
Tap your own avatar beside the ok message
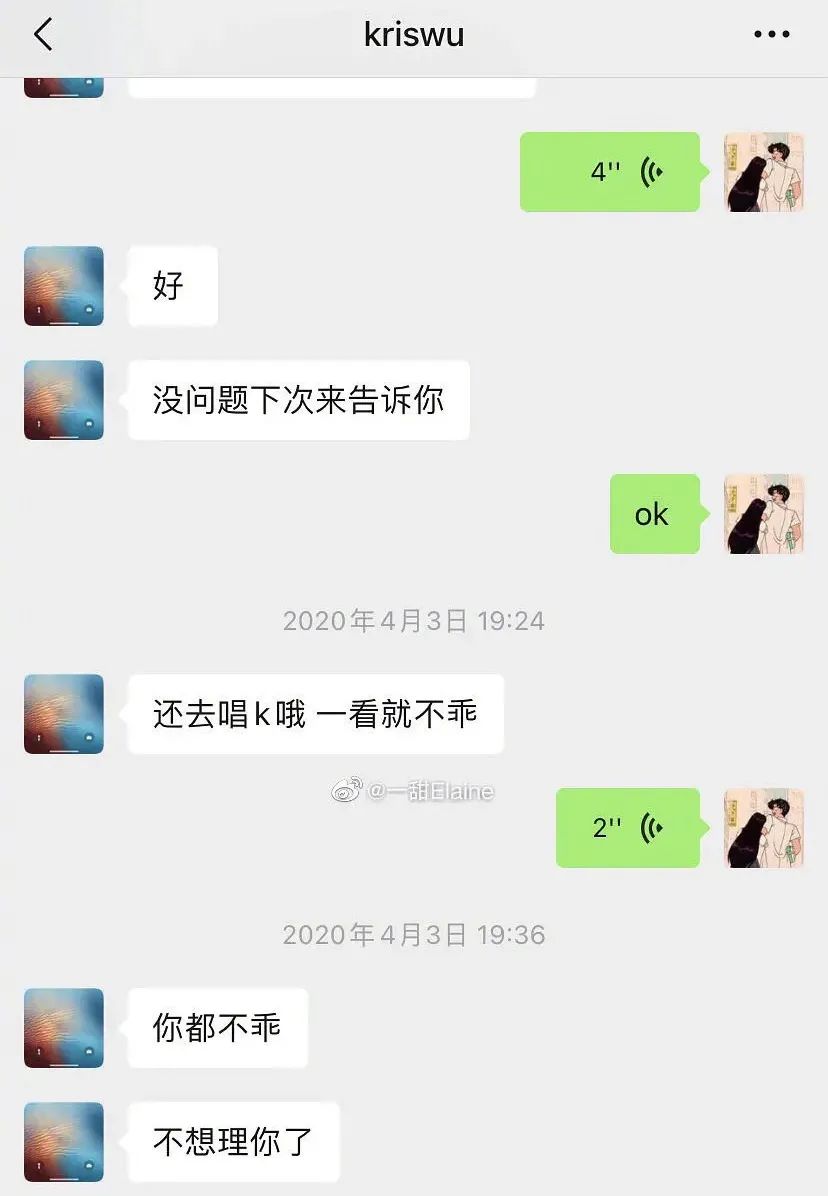[764, 514]
